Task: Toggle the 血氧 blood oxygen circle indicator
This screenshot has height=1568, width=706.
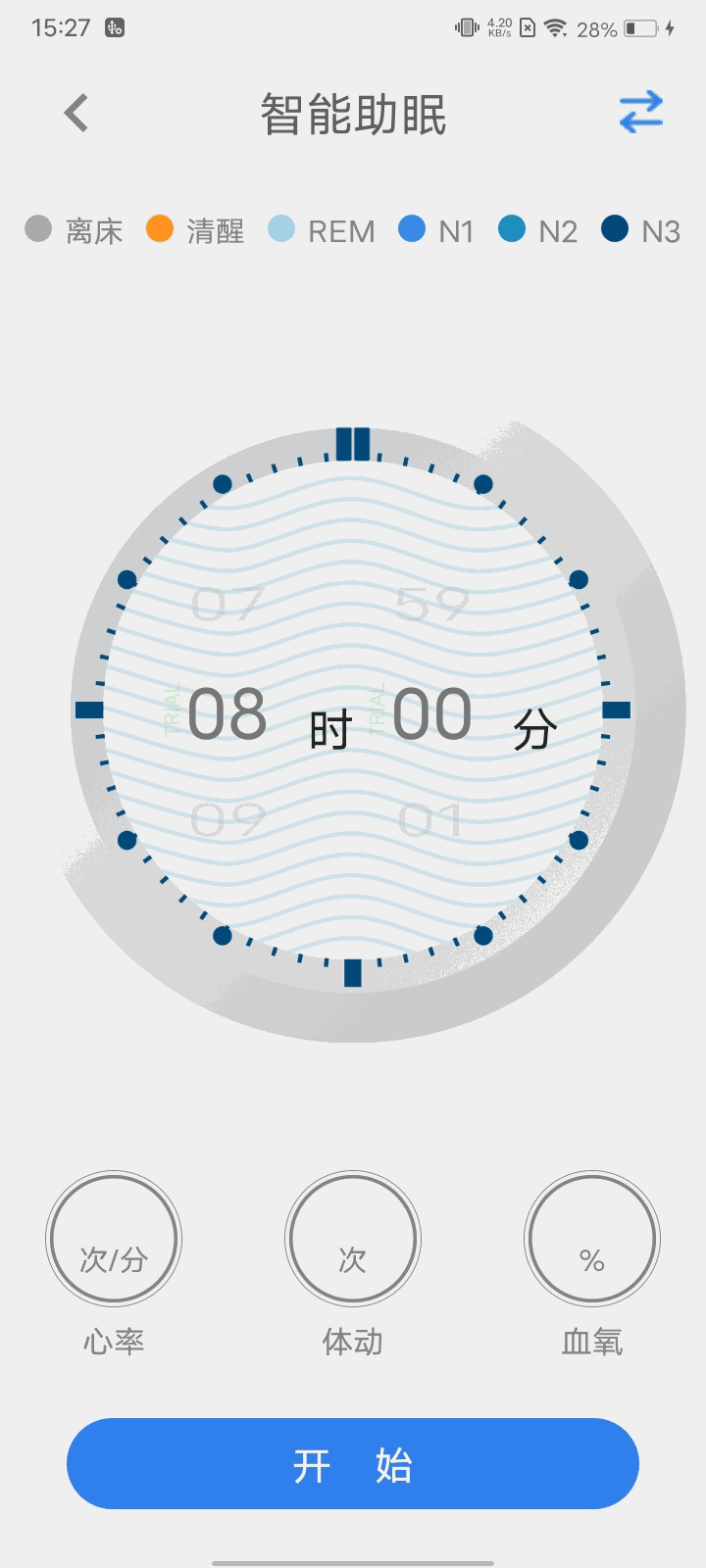Action: (x=591, y=1239)
